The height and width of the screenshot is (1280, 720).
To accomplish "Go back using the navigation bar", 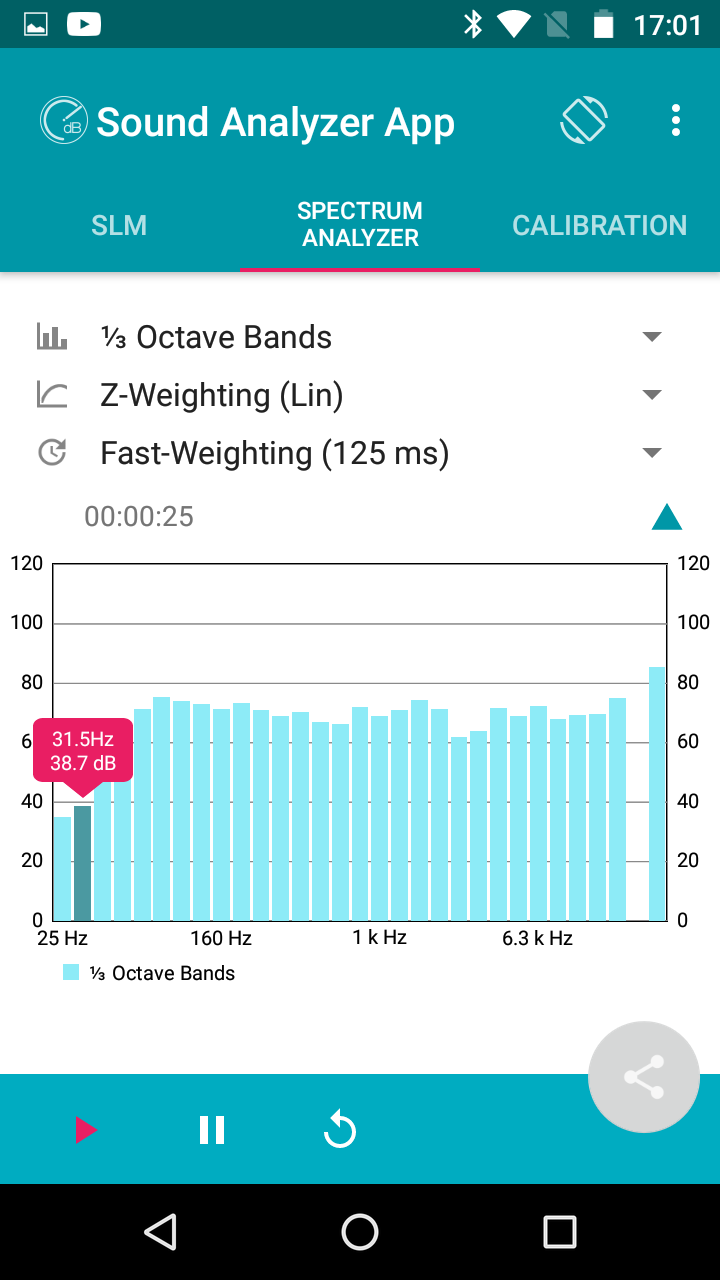I will point(160,1232).
